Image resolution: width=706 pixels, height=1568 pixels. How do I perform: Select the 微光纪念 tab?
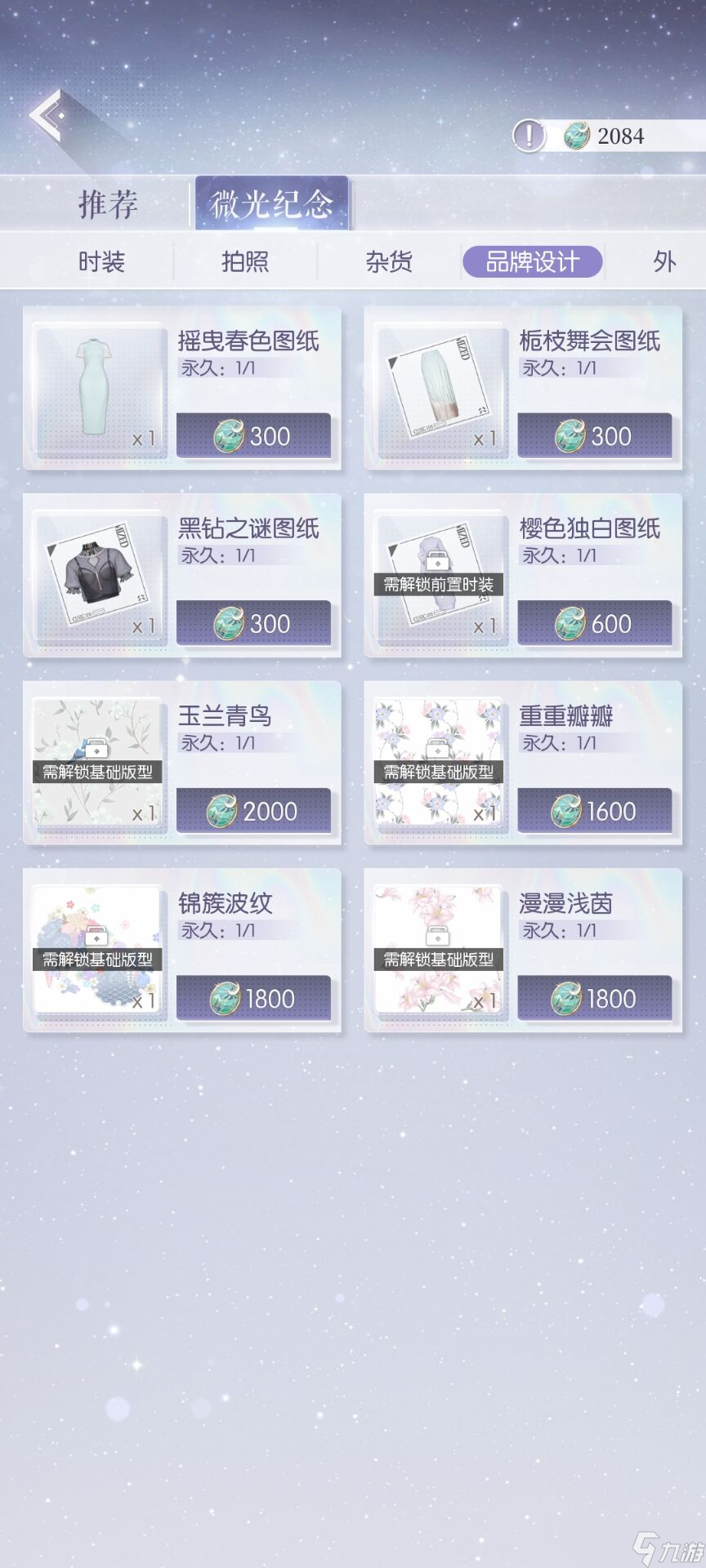271,204
